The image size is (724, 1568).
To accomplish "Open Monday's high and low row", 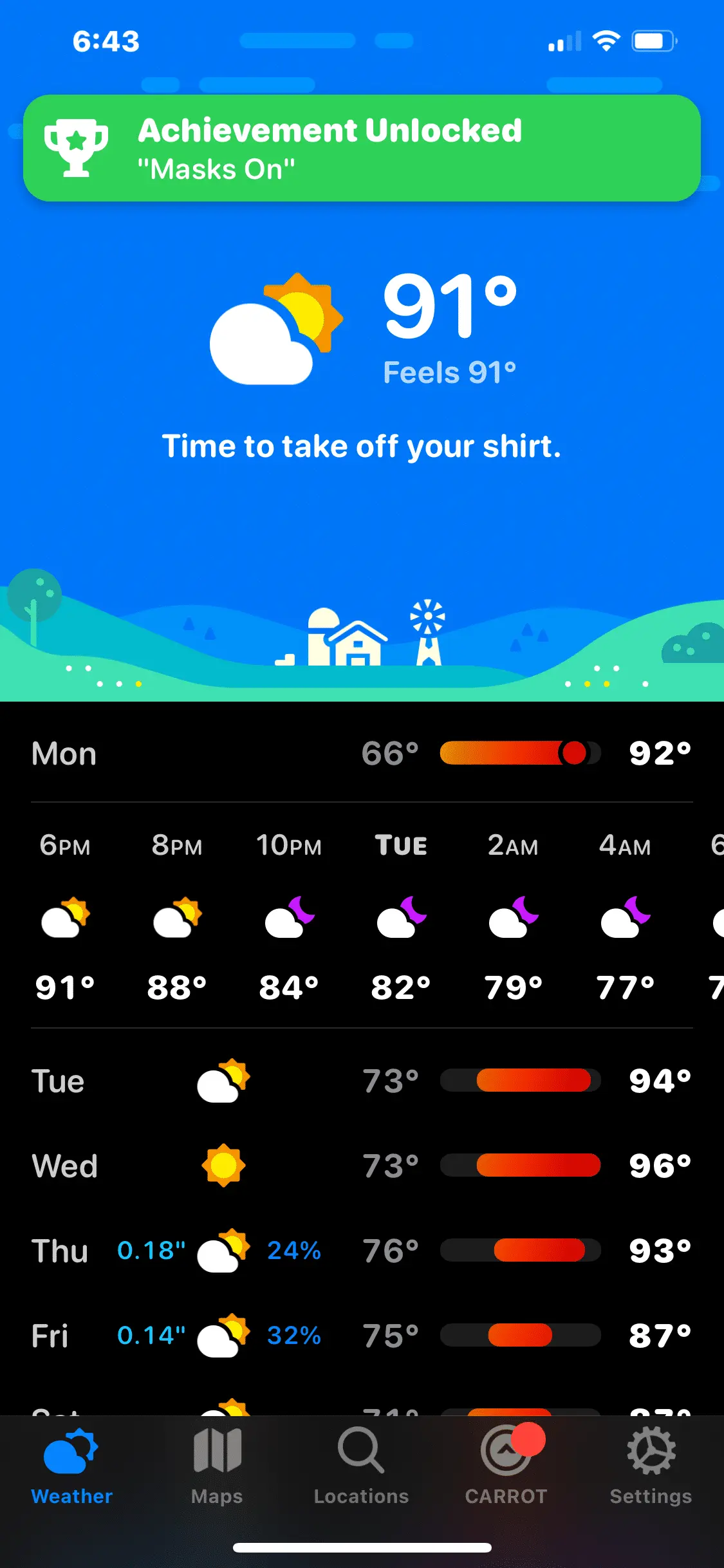I will click(x=362, y=753).
